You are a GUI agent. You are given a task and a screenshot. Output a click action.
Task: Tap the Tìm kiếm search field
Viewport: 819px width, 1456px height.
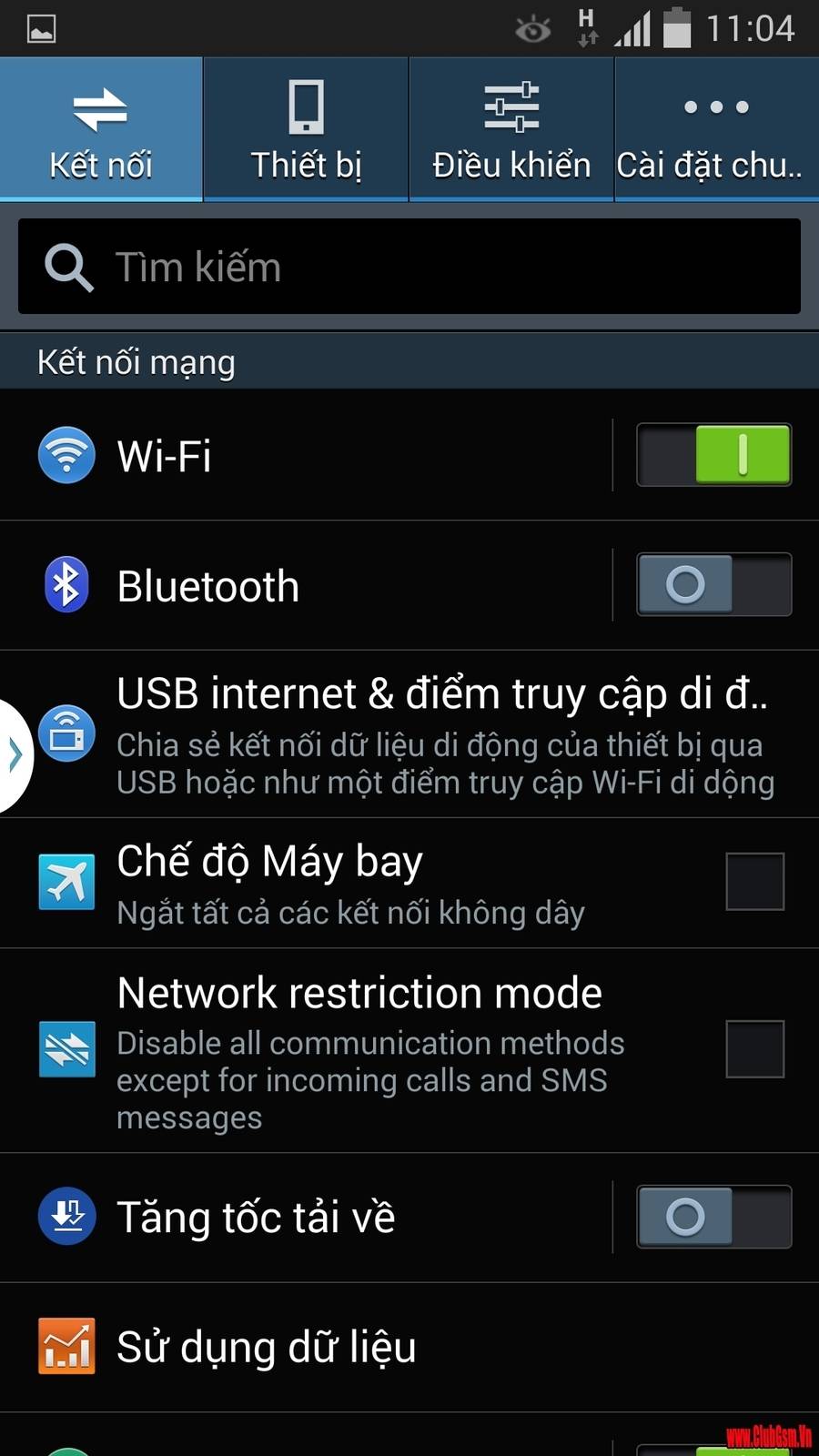409,267
